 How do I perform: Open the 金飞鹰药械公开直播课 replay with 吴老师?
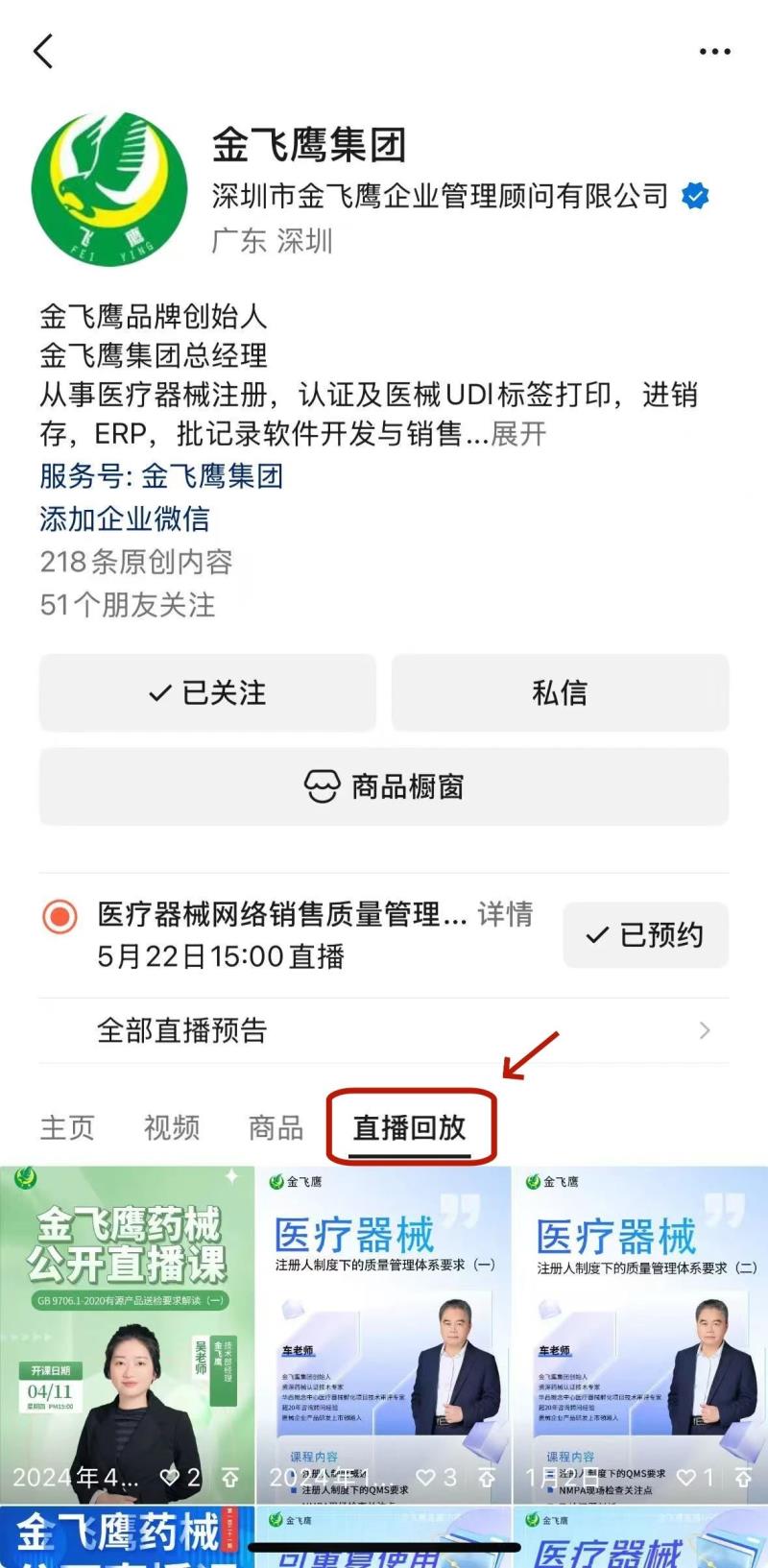[127, 1335]
